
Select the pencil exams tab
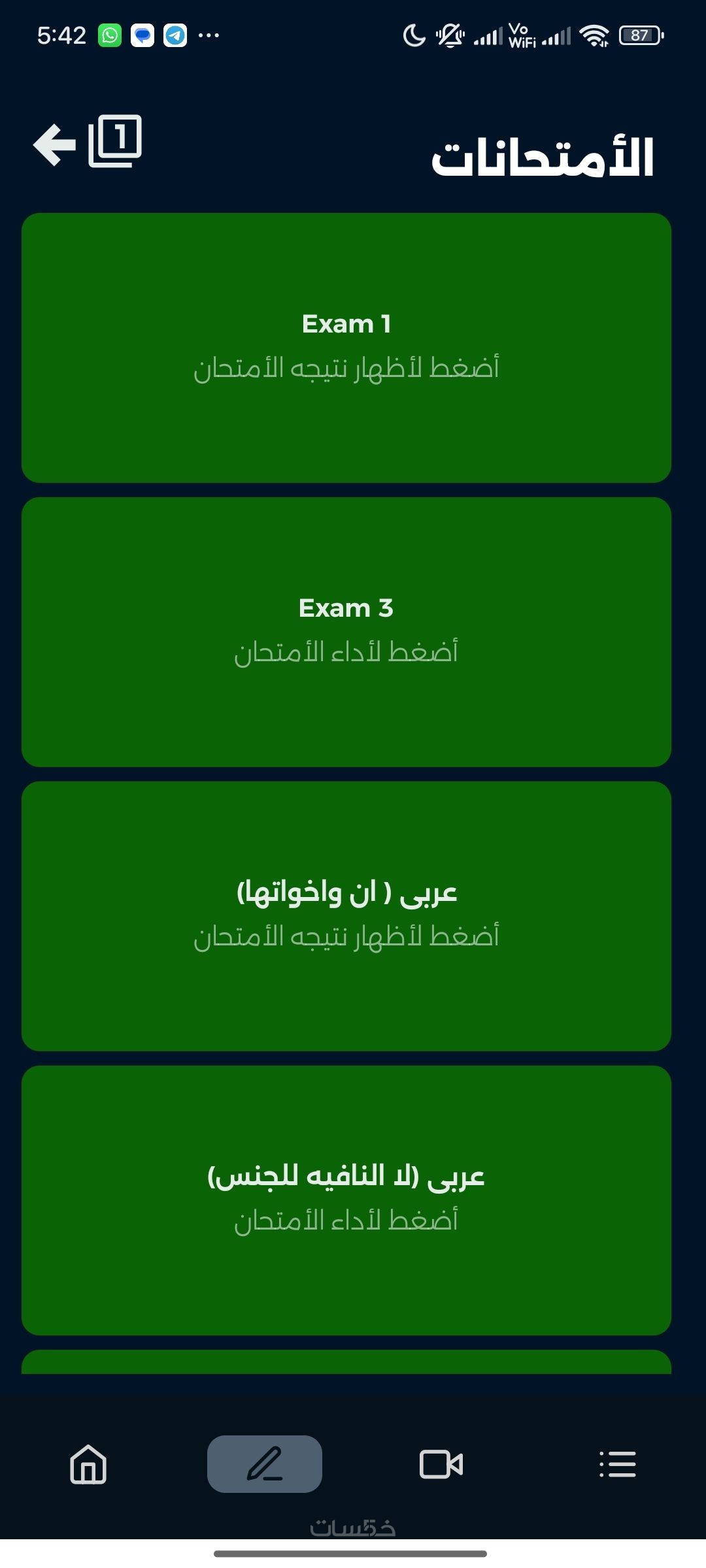click(x=265, y=1464)
